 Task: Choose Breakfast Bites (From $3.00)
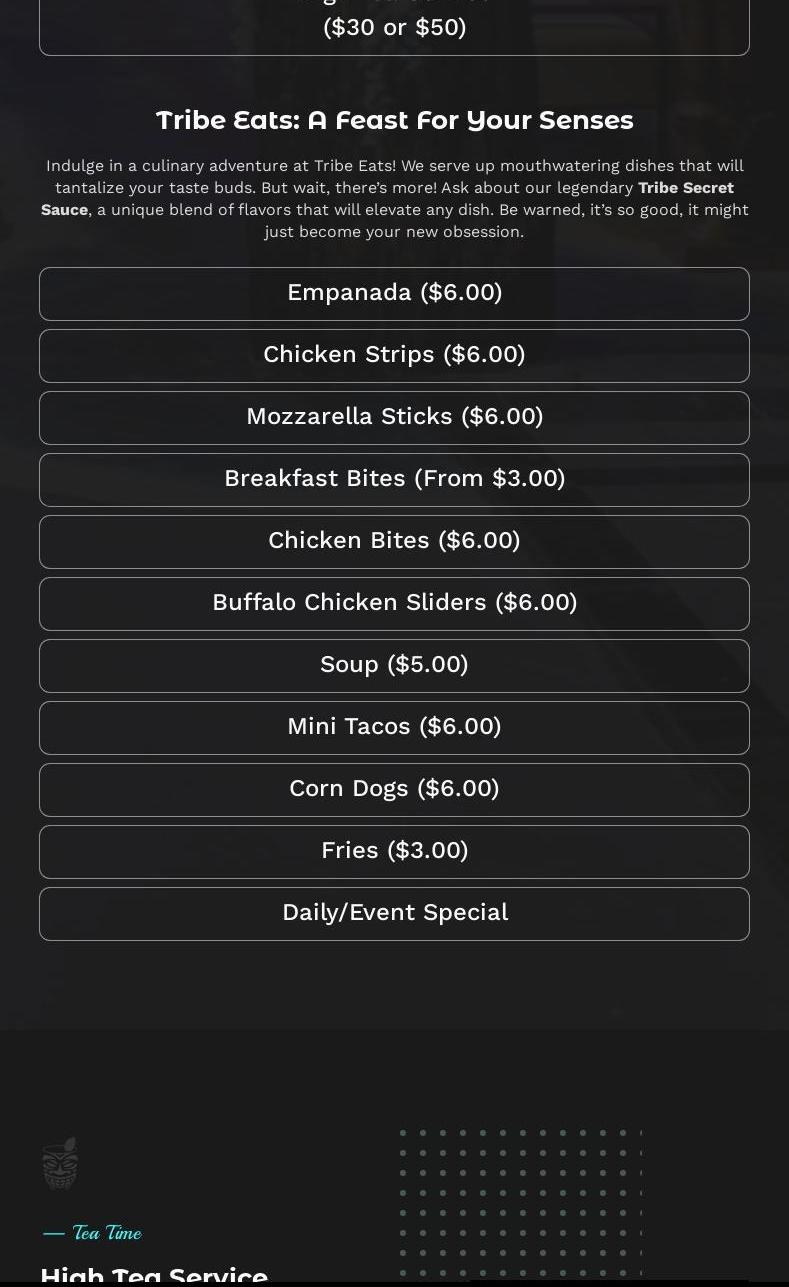[x=394, y=479]
